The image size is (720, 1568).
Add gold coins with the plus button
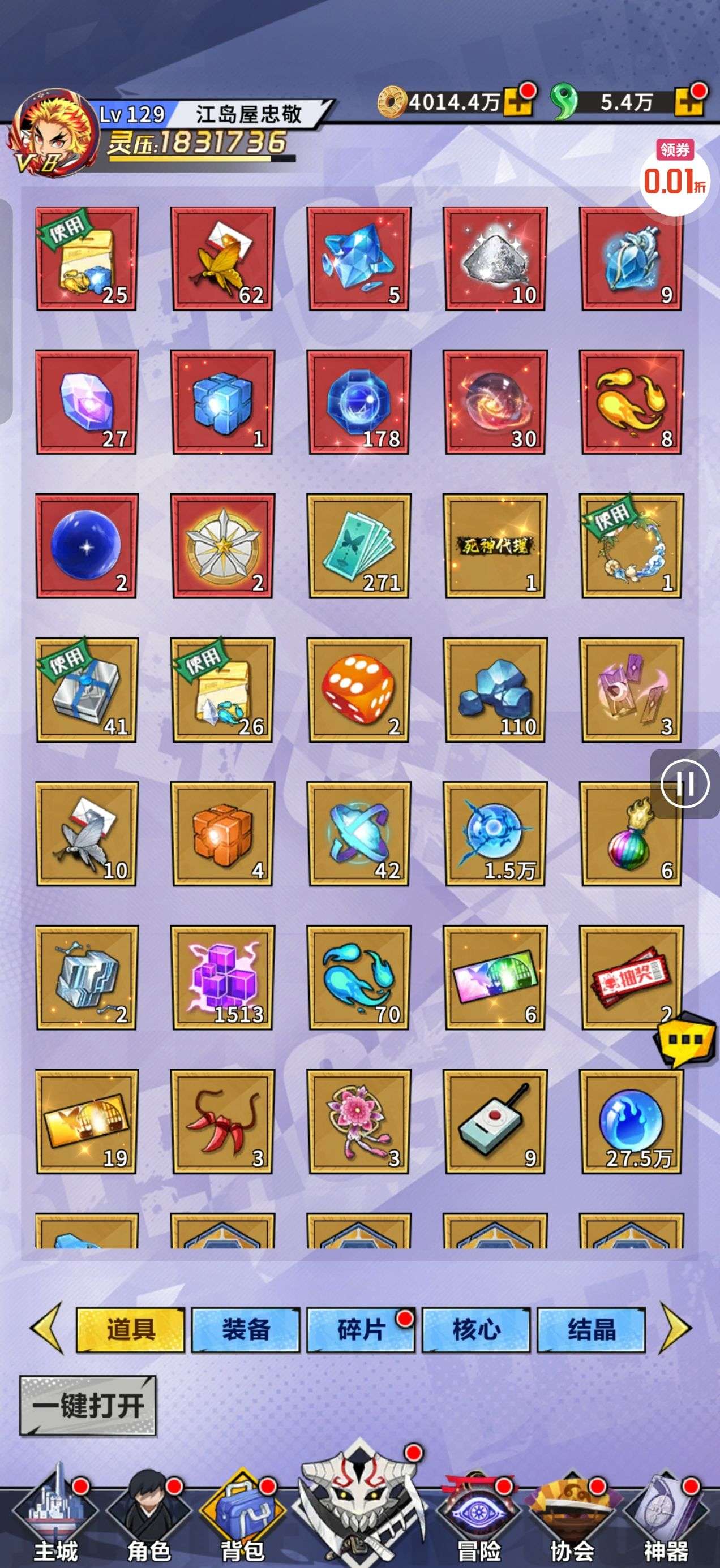[518, 102]
